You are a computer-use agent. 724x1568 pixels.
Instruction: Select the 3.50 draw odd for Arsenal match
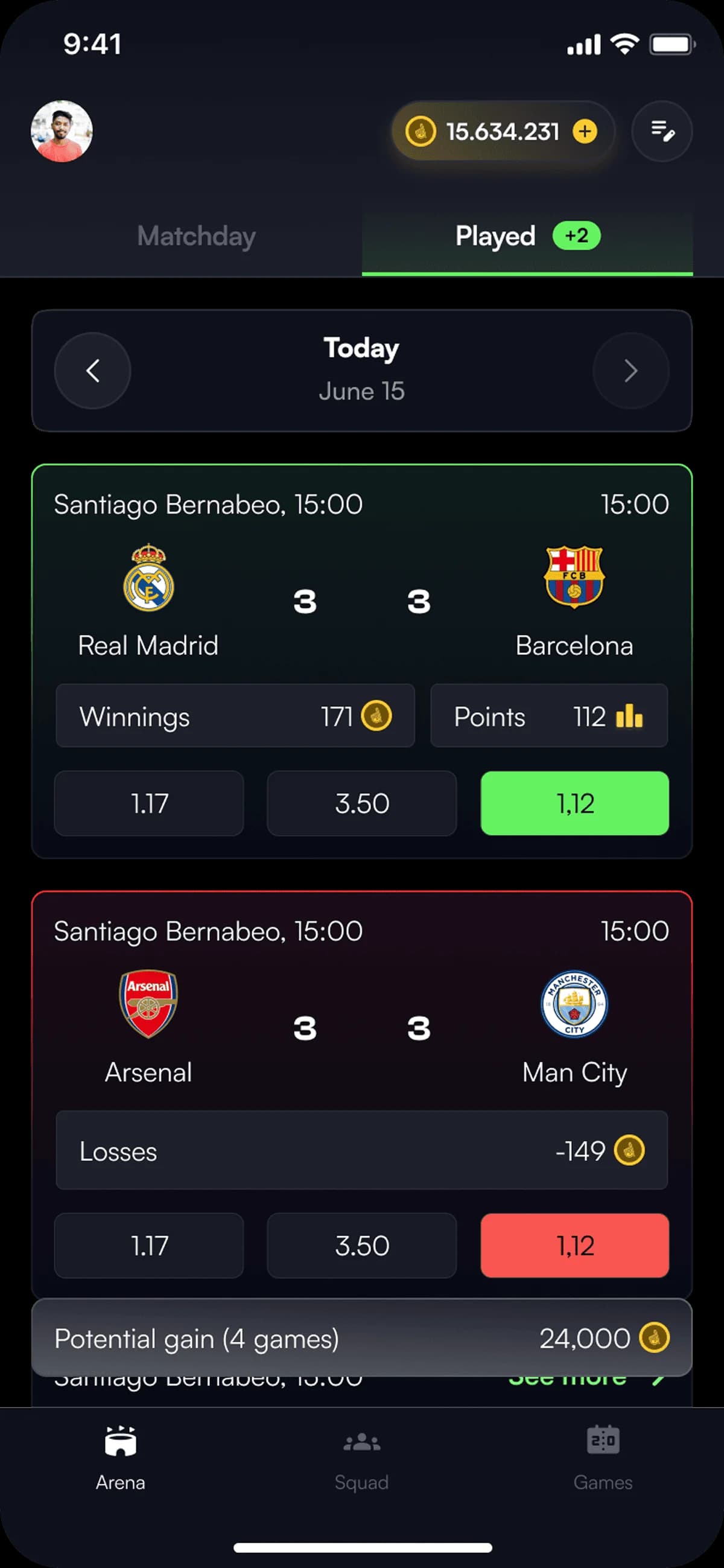361,1245
